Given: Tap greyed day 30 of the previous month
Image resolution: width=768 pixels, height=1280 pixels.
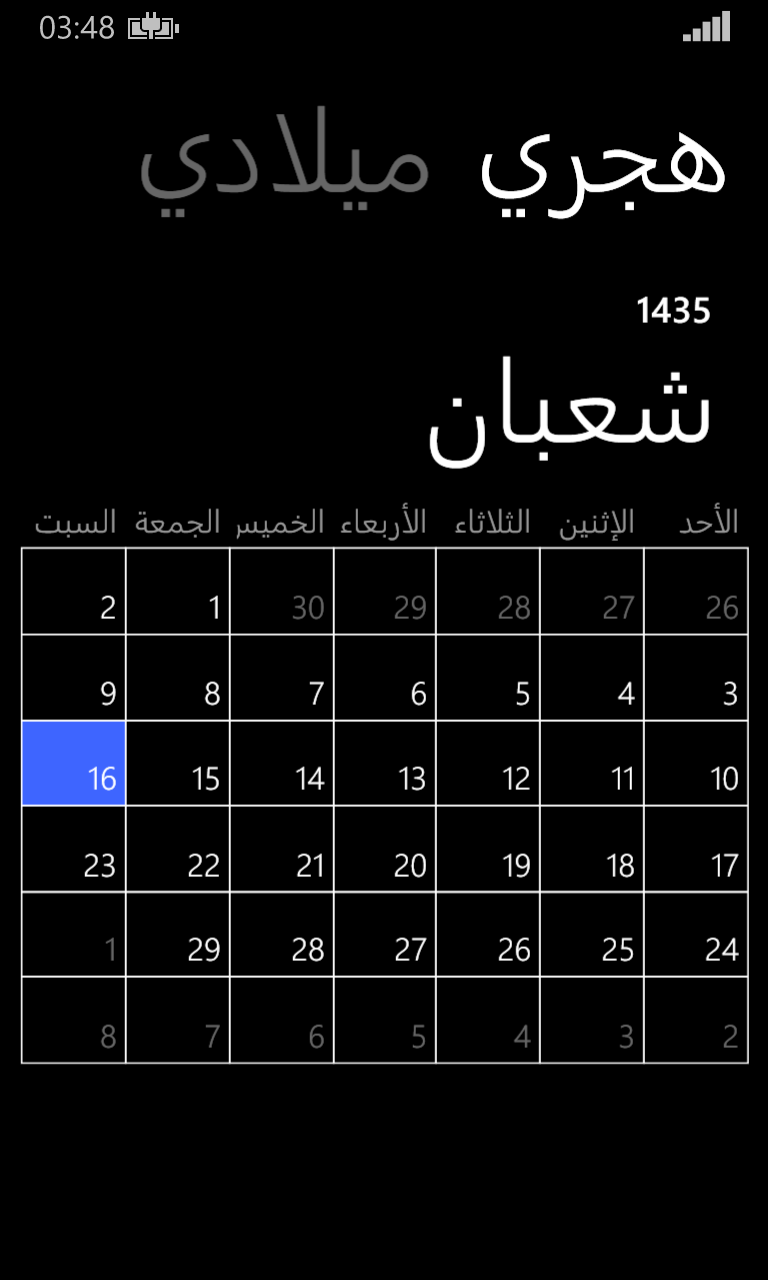Looking at the screenshot, I should pos(282,591).
